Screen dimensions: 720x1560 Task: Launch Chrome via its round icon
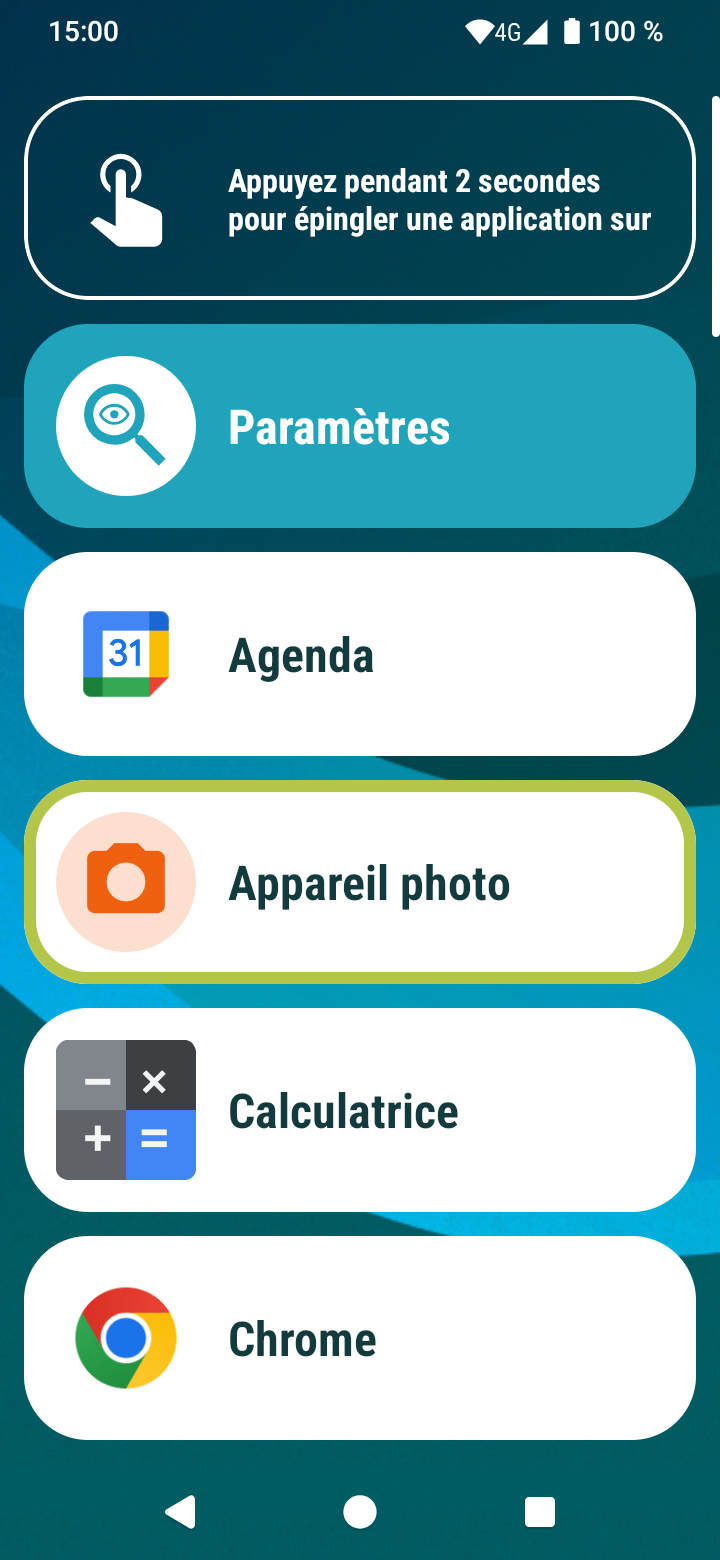coord(126,1338)
